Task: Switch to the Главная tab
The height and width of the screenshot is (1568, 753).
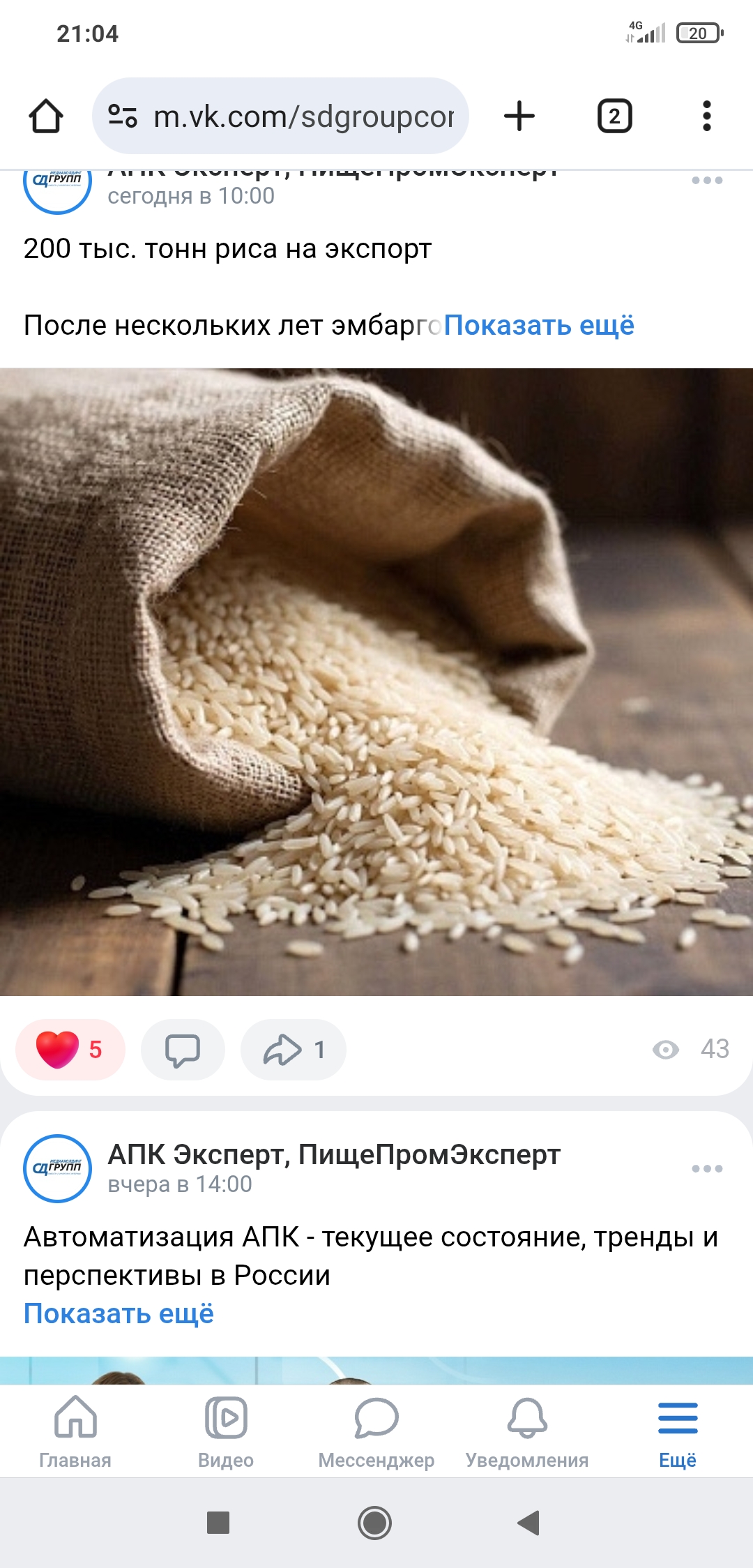Action: (75, 1430)
